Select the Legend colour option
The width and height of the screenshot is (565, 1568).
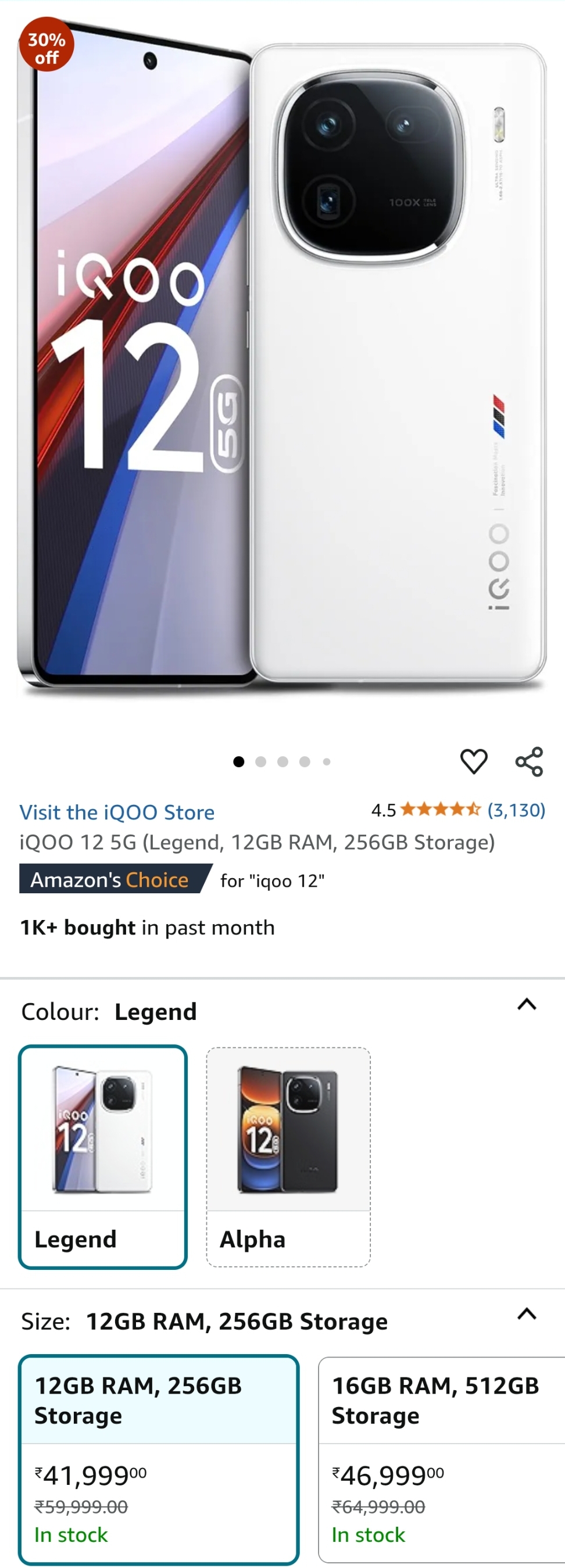(103, 1157)
